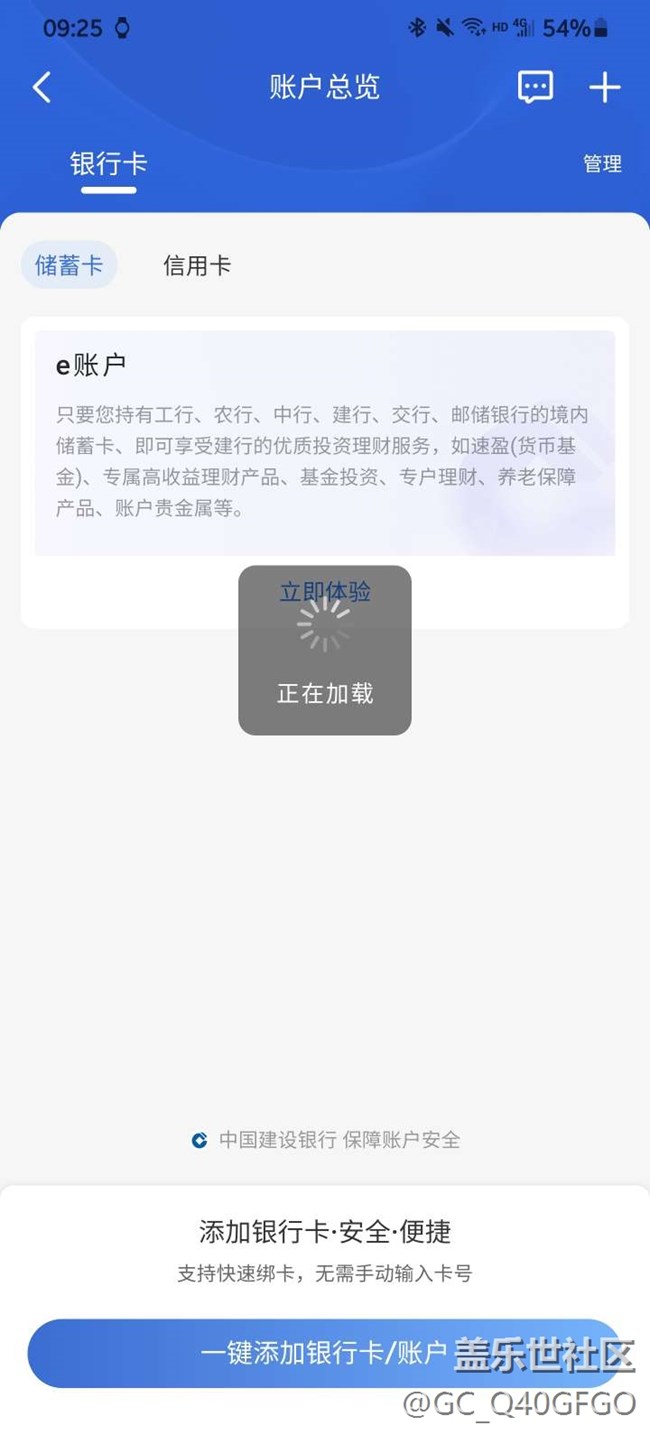Switch to the 储蓄卡 tab
650x1444 pixels.
pyautogui.click(x=69, y=265)
